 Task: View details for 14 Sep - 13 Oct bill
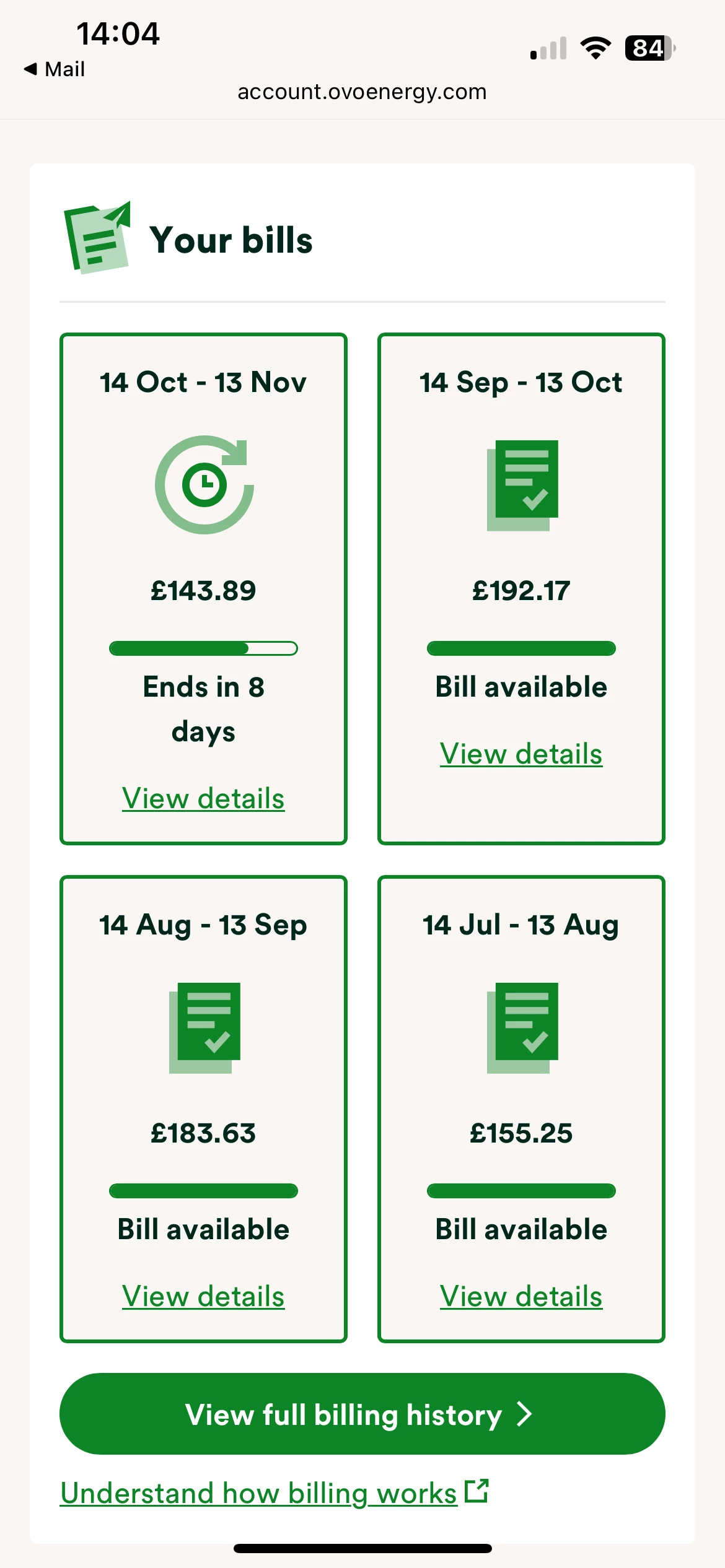[521, 754]
